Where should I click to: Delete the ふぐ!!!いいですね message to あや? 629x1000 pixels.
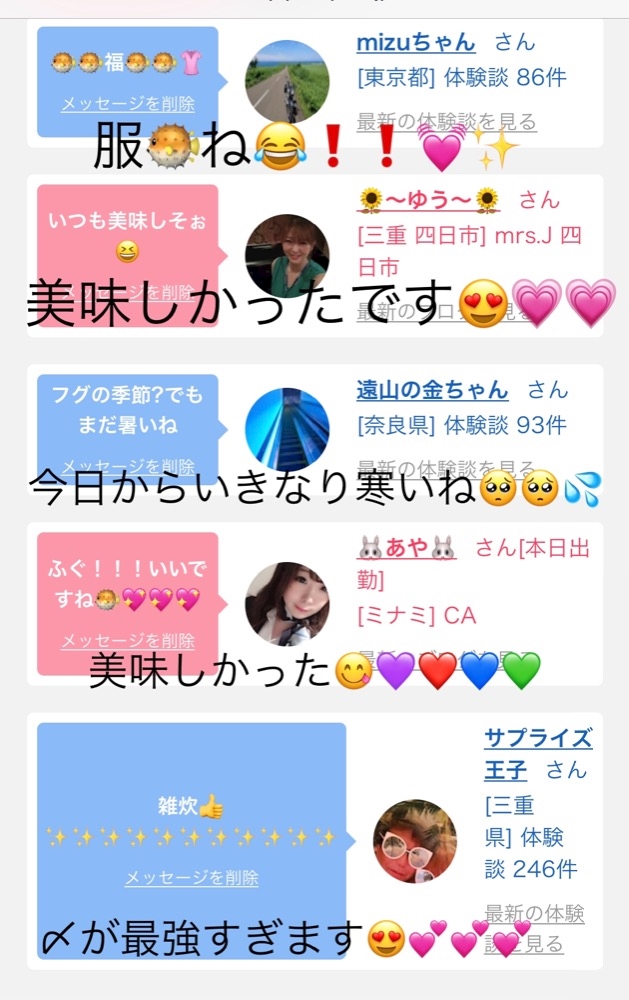point(127,641)
